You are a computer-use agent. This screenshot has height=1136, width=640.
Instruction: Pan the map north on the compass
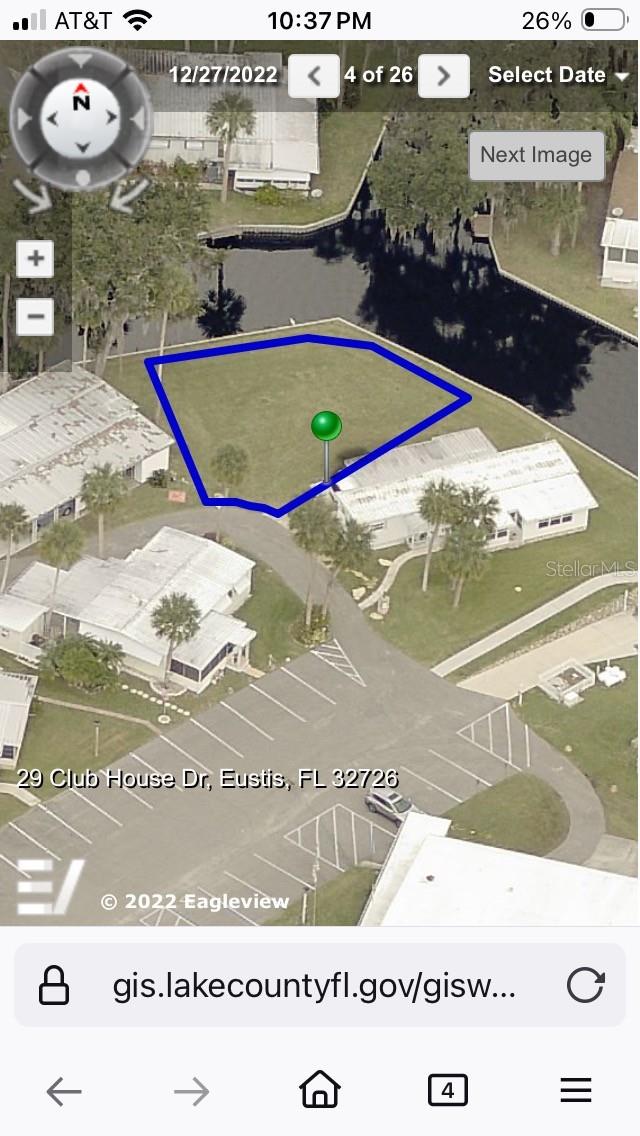click(81, 96)
